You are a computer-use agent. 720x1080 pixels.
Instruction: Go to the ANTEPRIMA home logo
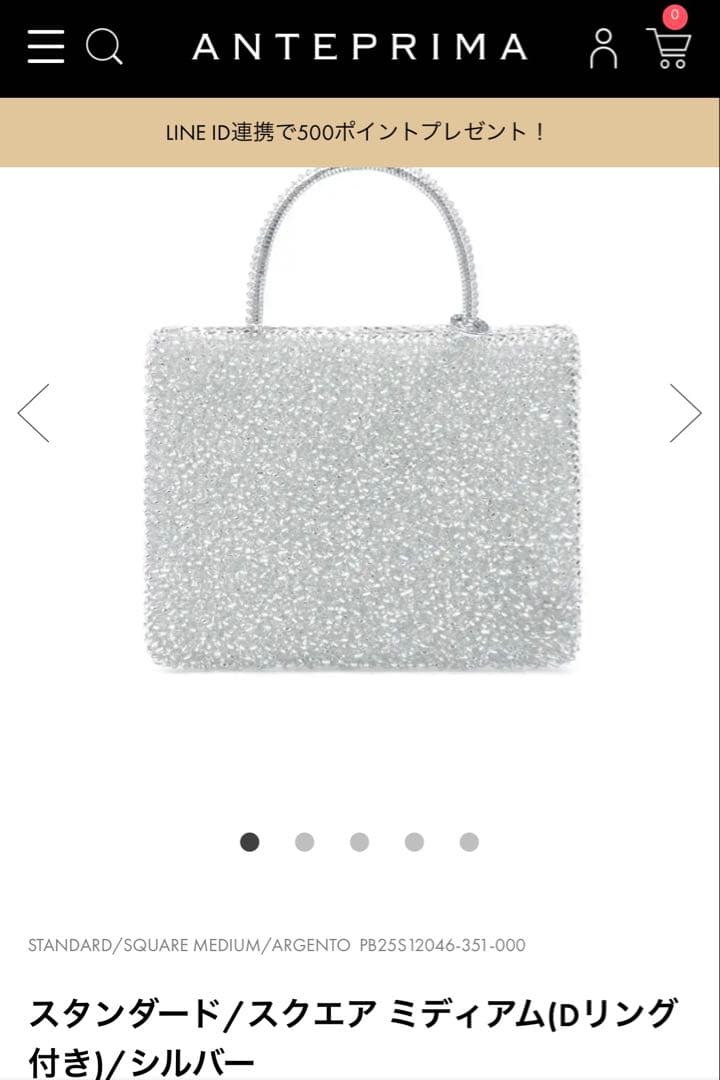tap(359, 47)
